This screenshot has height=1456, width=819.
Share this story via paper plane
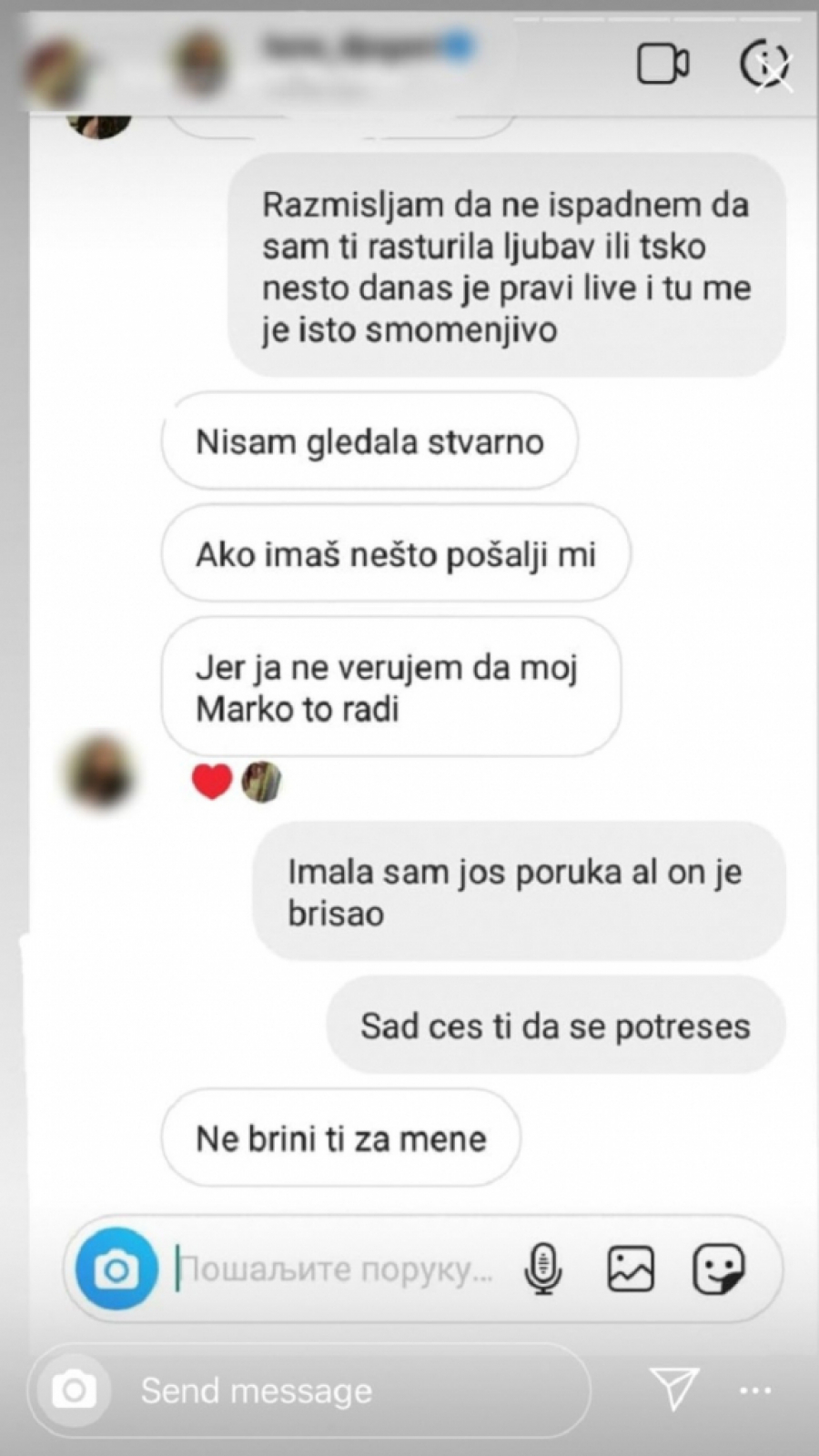point(674,1389)
